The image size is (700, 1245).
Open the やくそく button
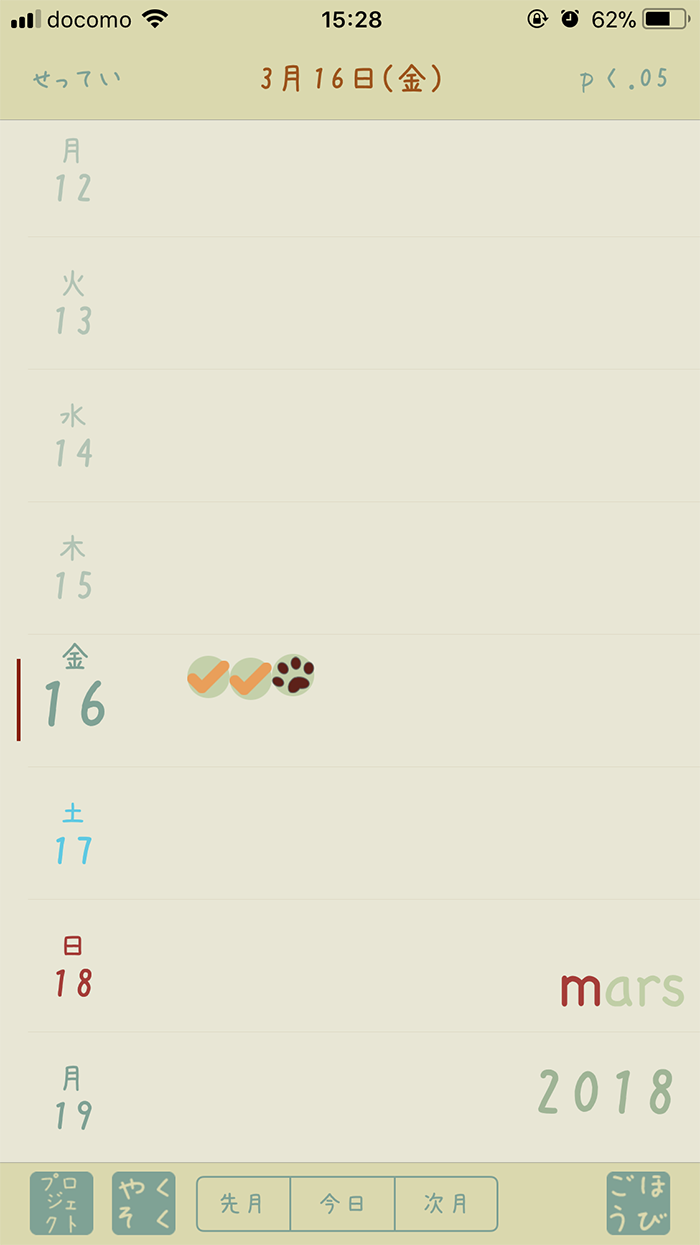(x=143, y=1203)
